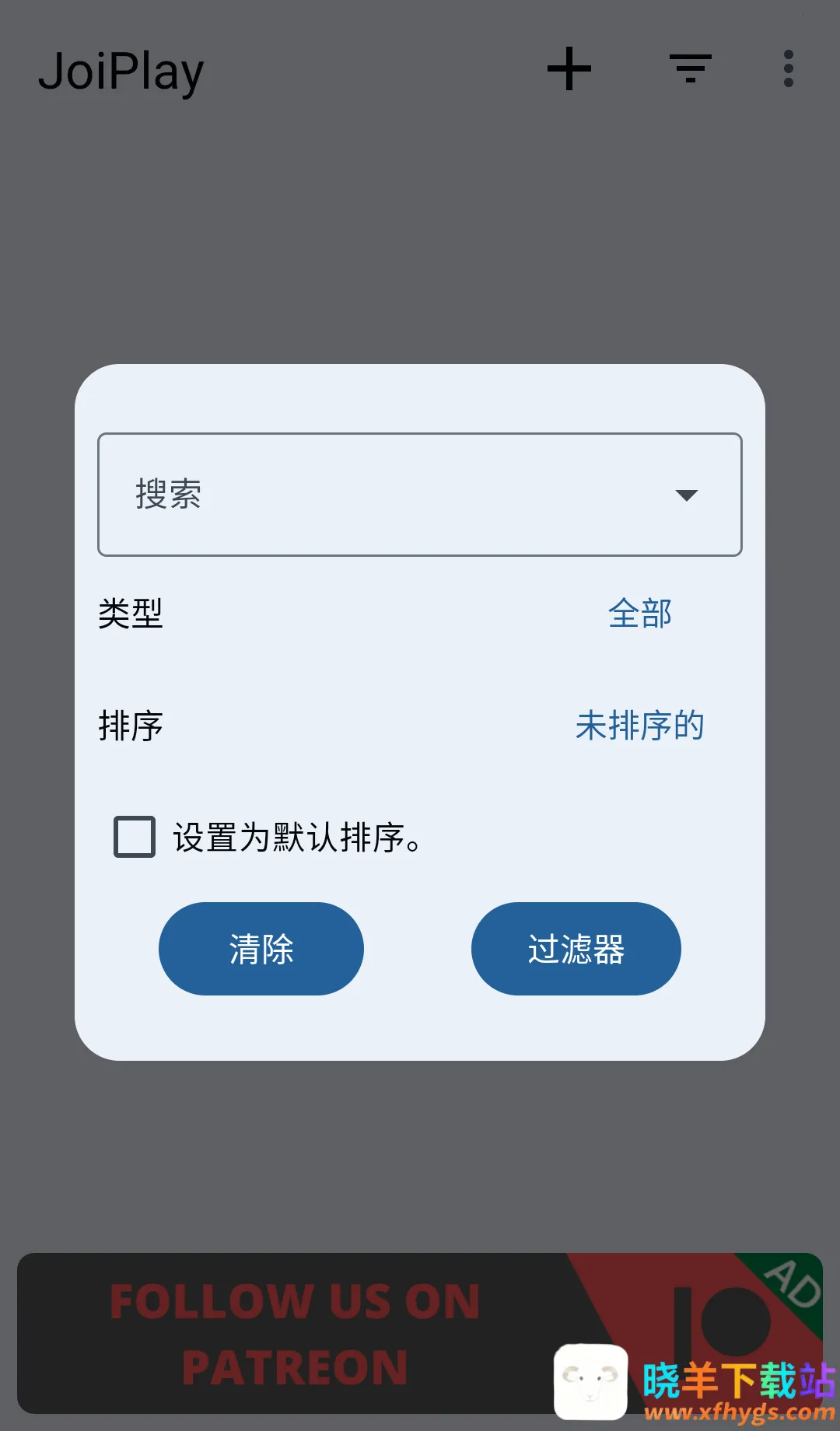Check the 设置为默认排序 checkbox
The width and height of the screenshot is (840, 1431).
pyautogui.click(x=135, y=837)
